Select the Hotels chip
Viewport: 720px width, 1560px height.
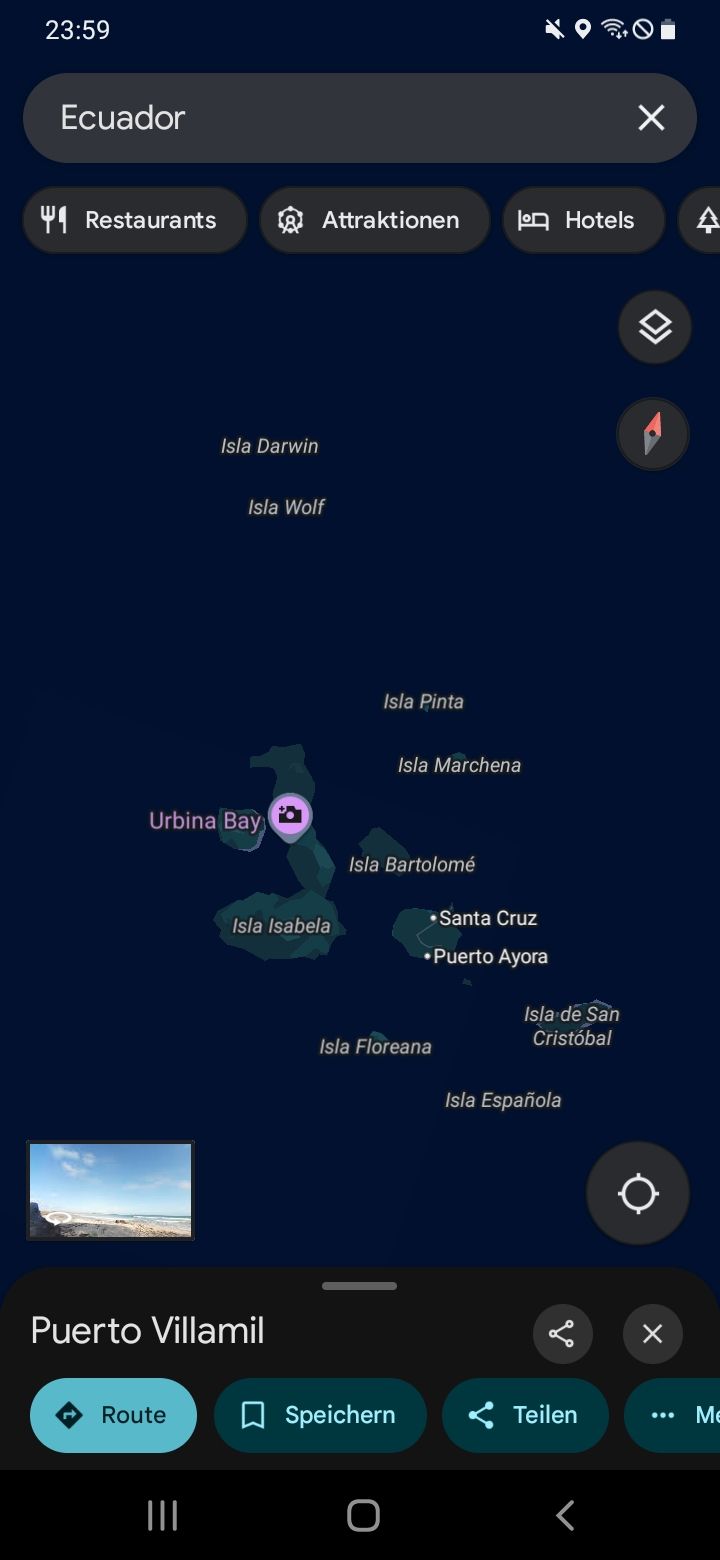(583, 220)
